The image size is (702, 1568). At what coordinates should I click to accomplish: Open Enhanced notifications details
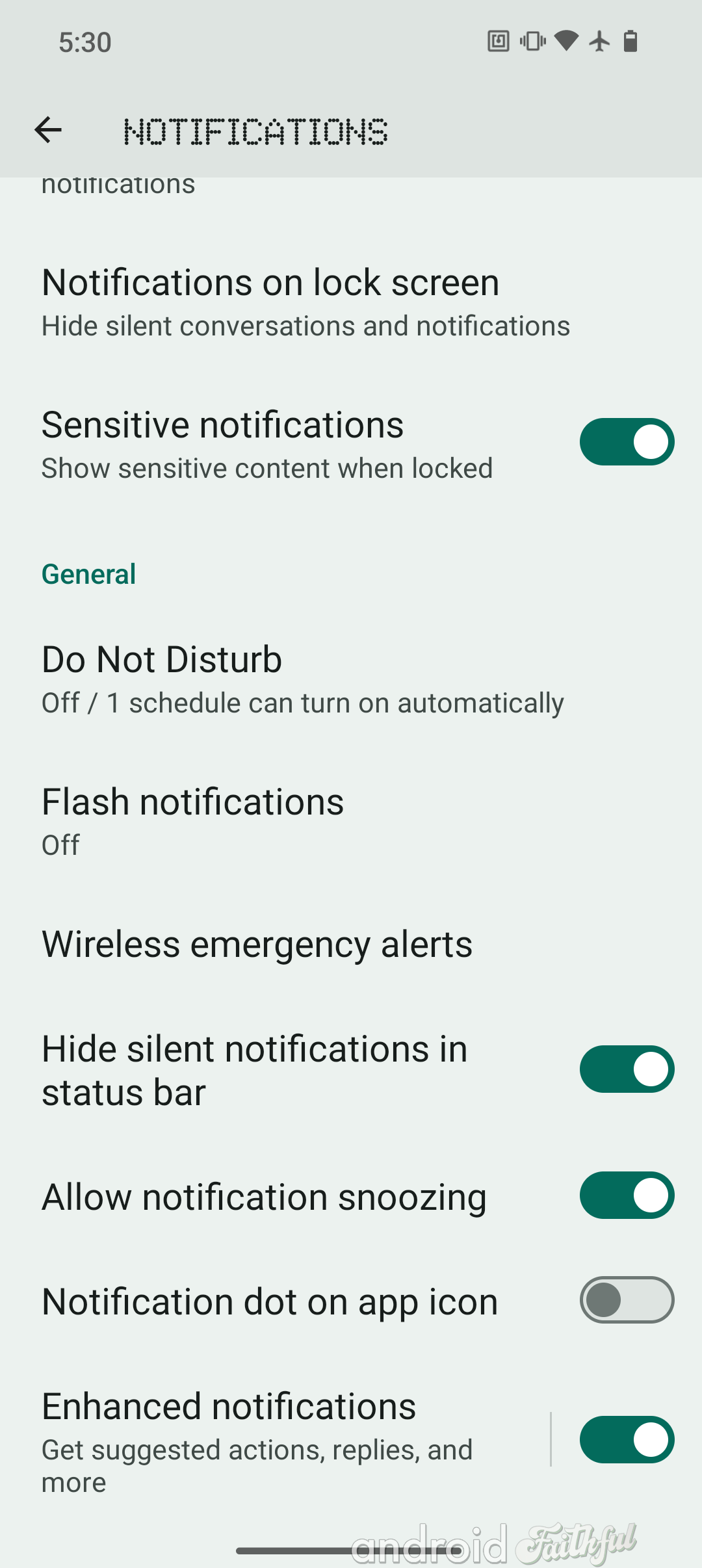click(x=273, y=1441)
